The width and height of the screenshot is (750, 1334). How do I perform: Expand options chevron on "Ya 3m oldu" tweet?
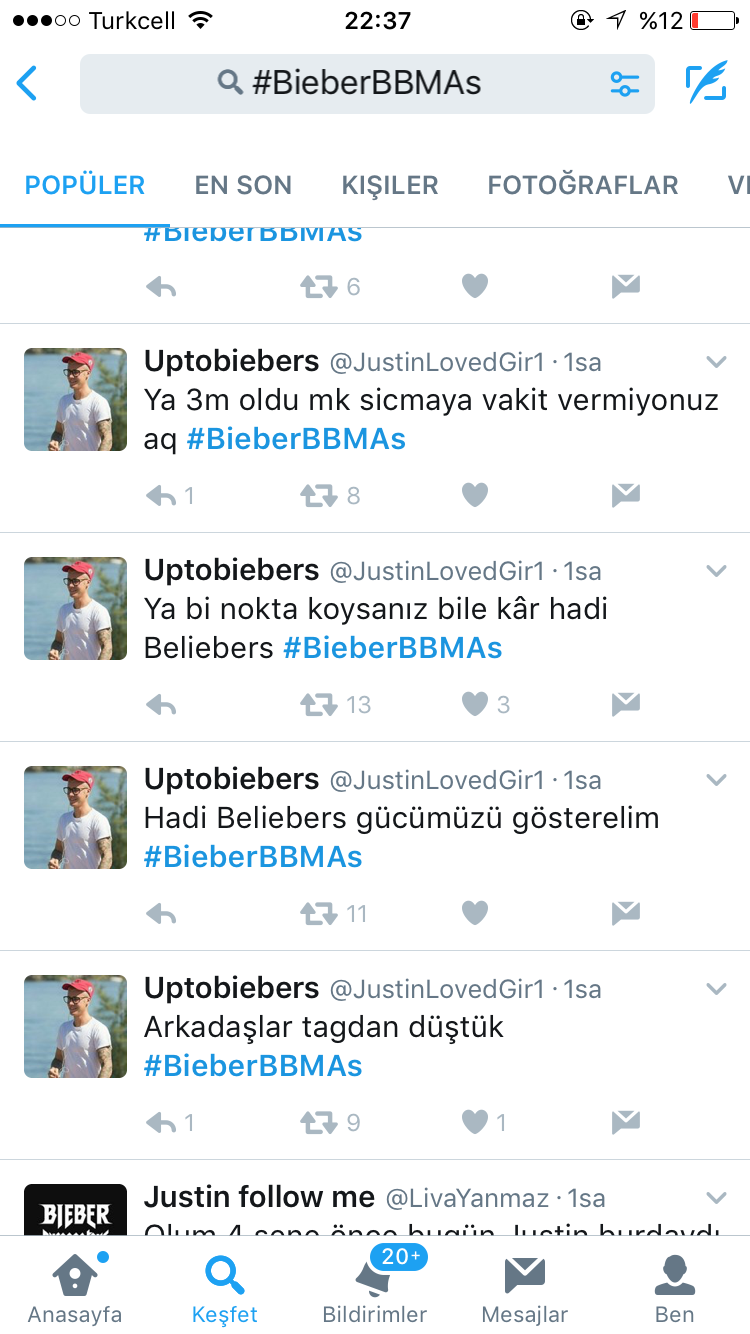pyautogui.click(x=716, y=362)
